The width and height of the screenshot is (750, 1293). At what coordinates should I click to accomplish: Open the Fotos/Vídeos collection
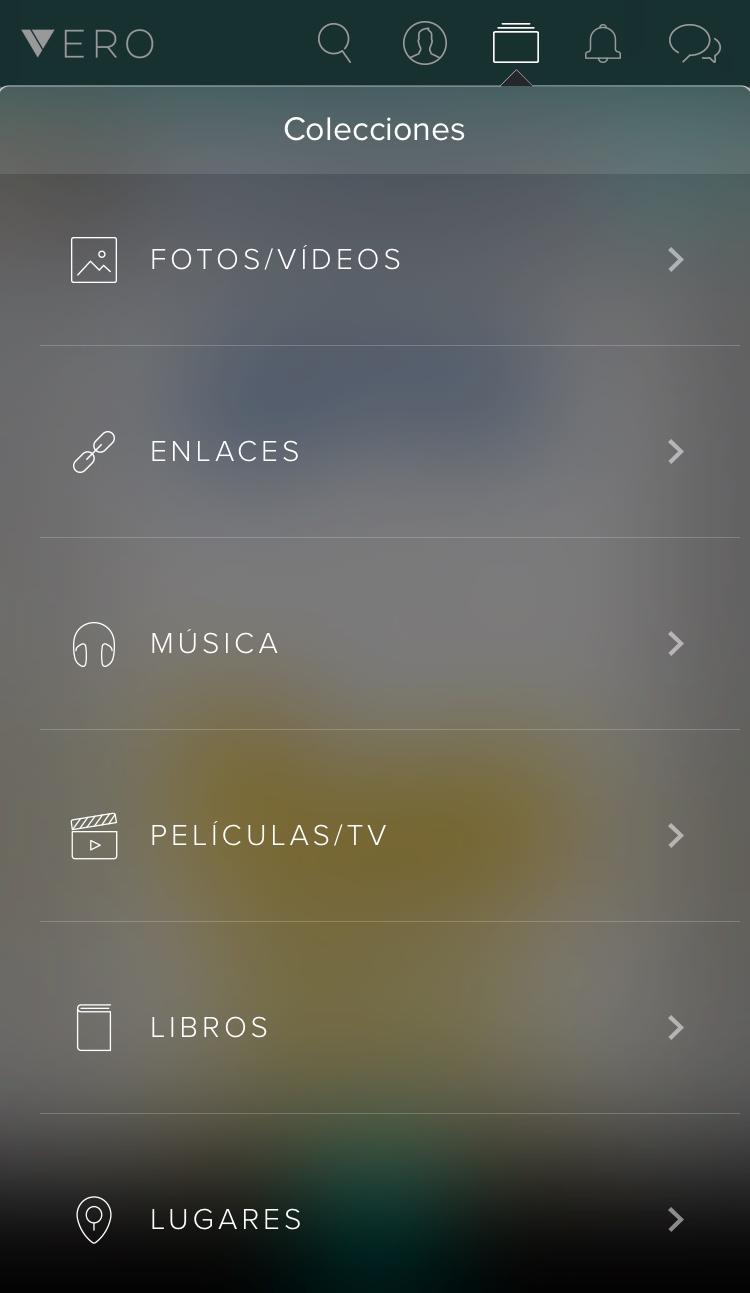pos(390,260)
